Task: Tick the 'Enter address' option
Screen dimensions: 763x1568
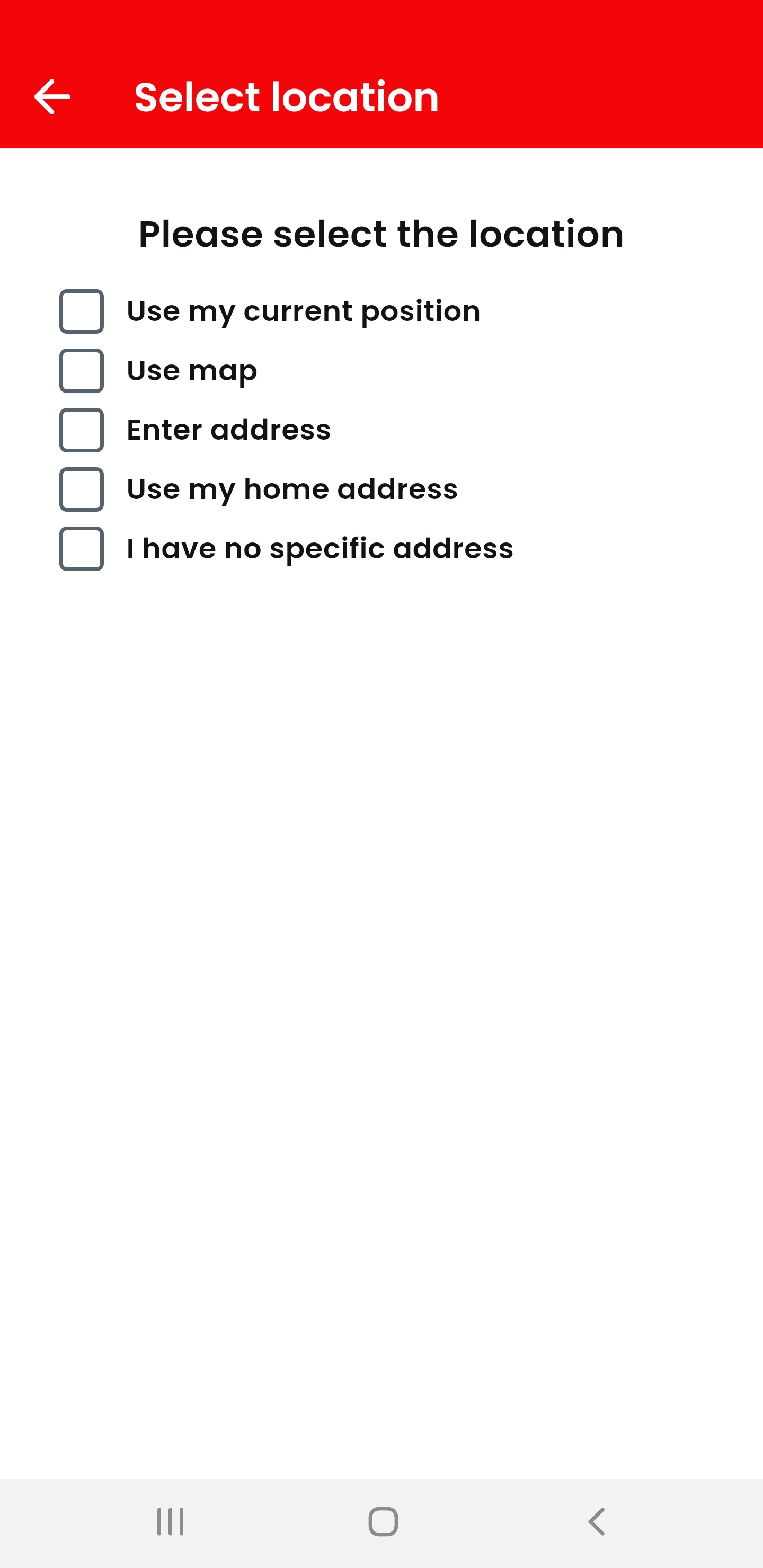Action: click(82, 430)
